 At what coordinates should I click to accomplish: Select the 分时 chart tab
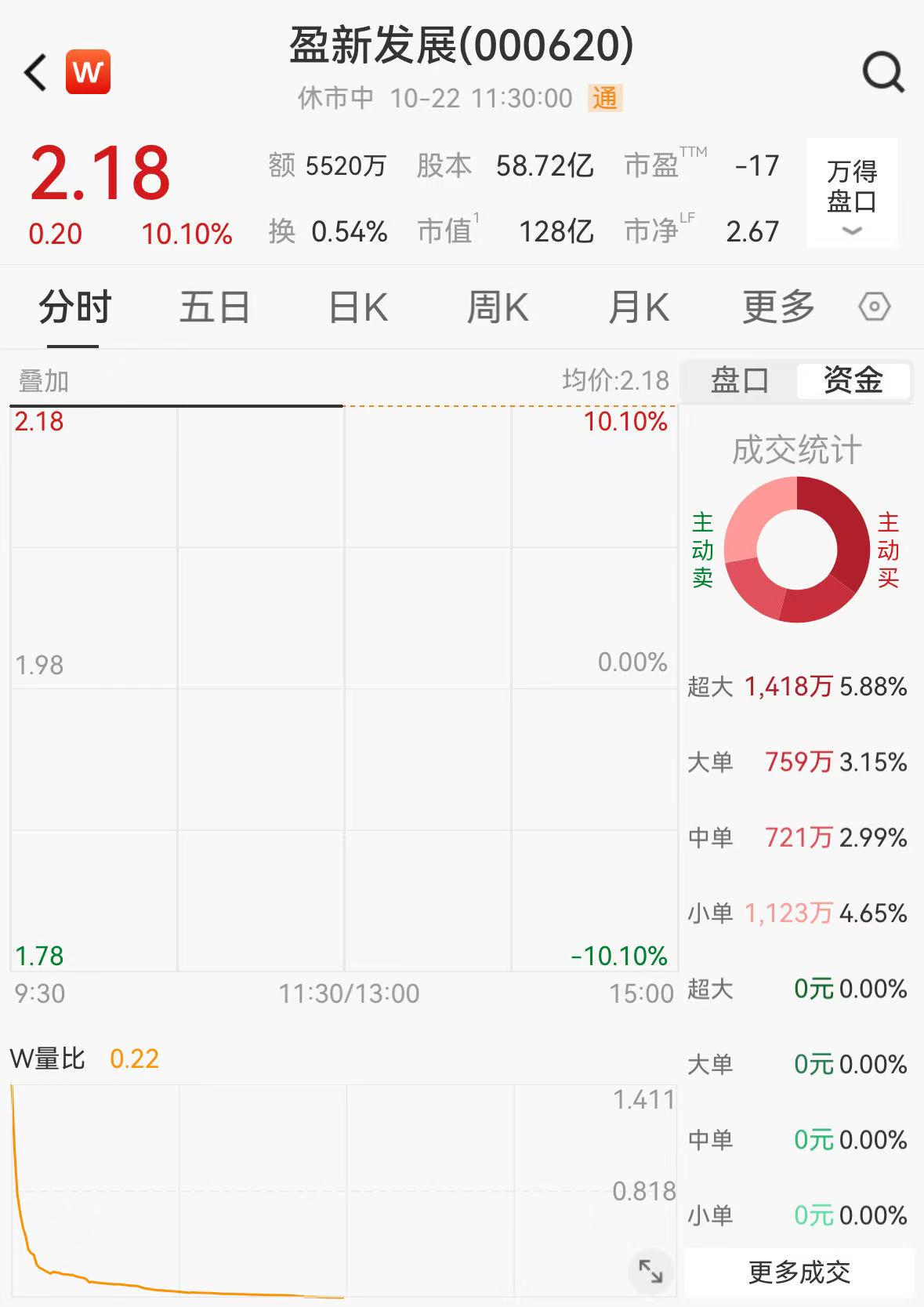(x=74, y=307)
